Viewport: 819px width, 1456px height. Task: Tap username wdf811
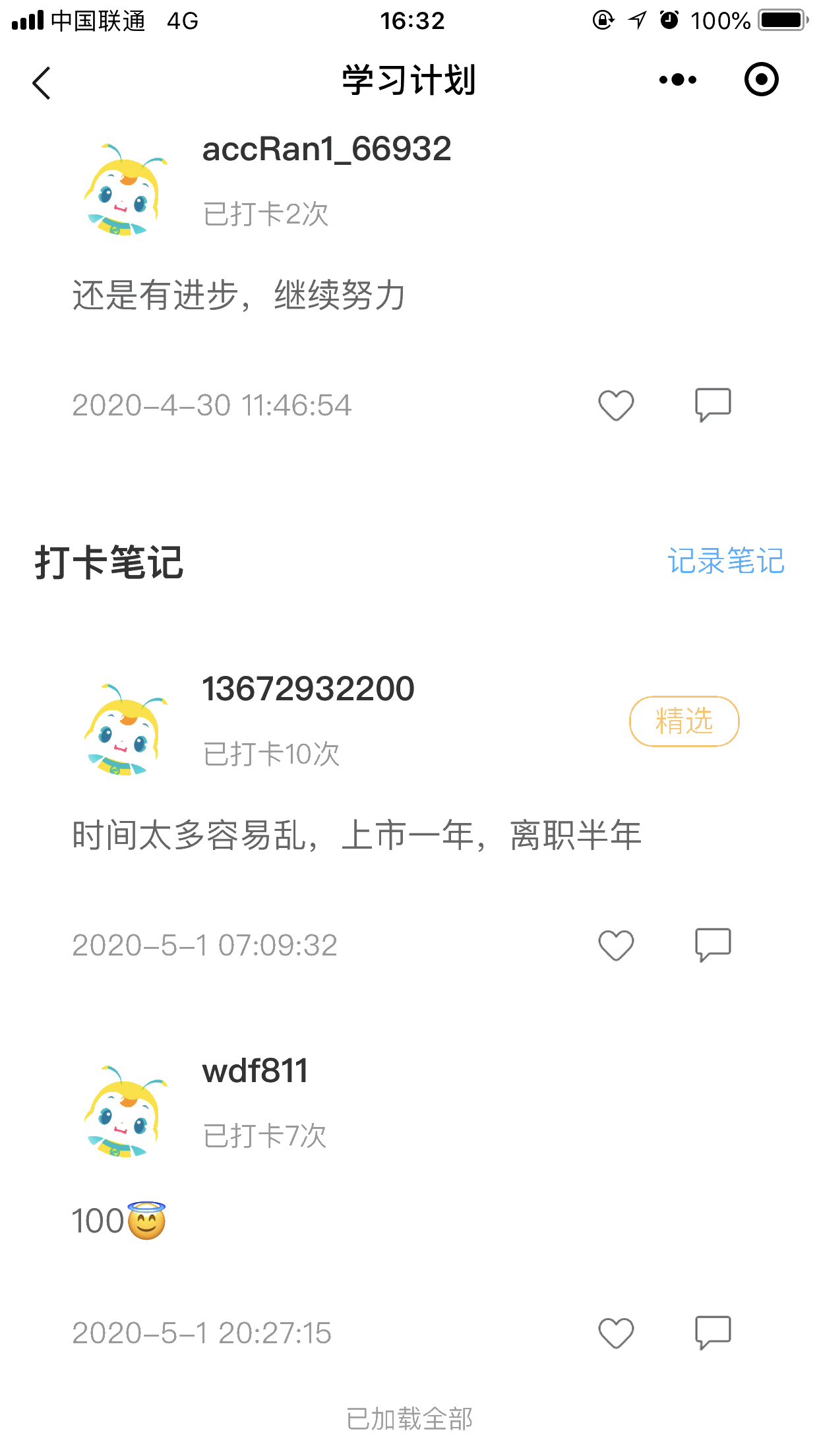click(x=254, y=1070)
